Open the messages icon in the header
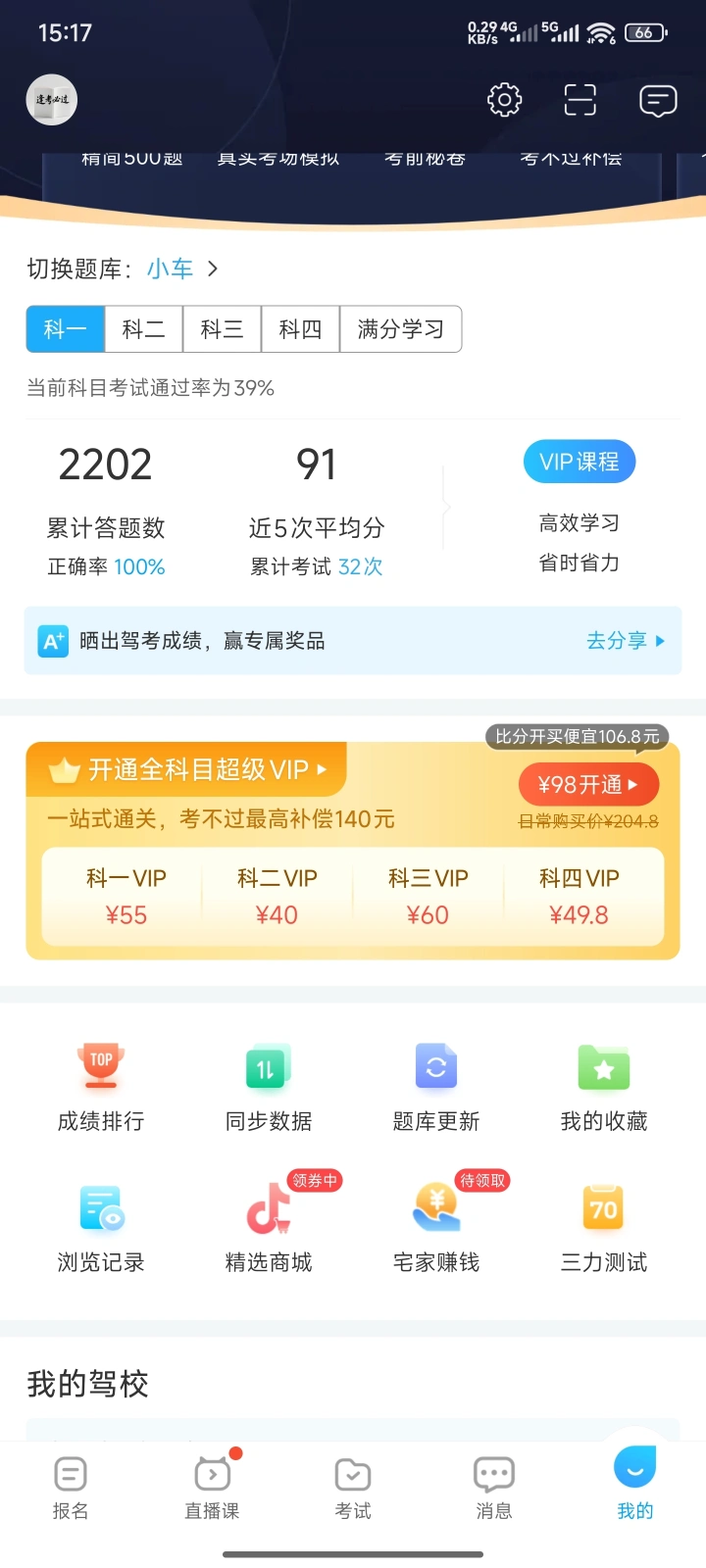706x1568 pixels. tap(657, 100)
